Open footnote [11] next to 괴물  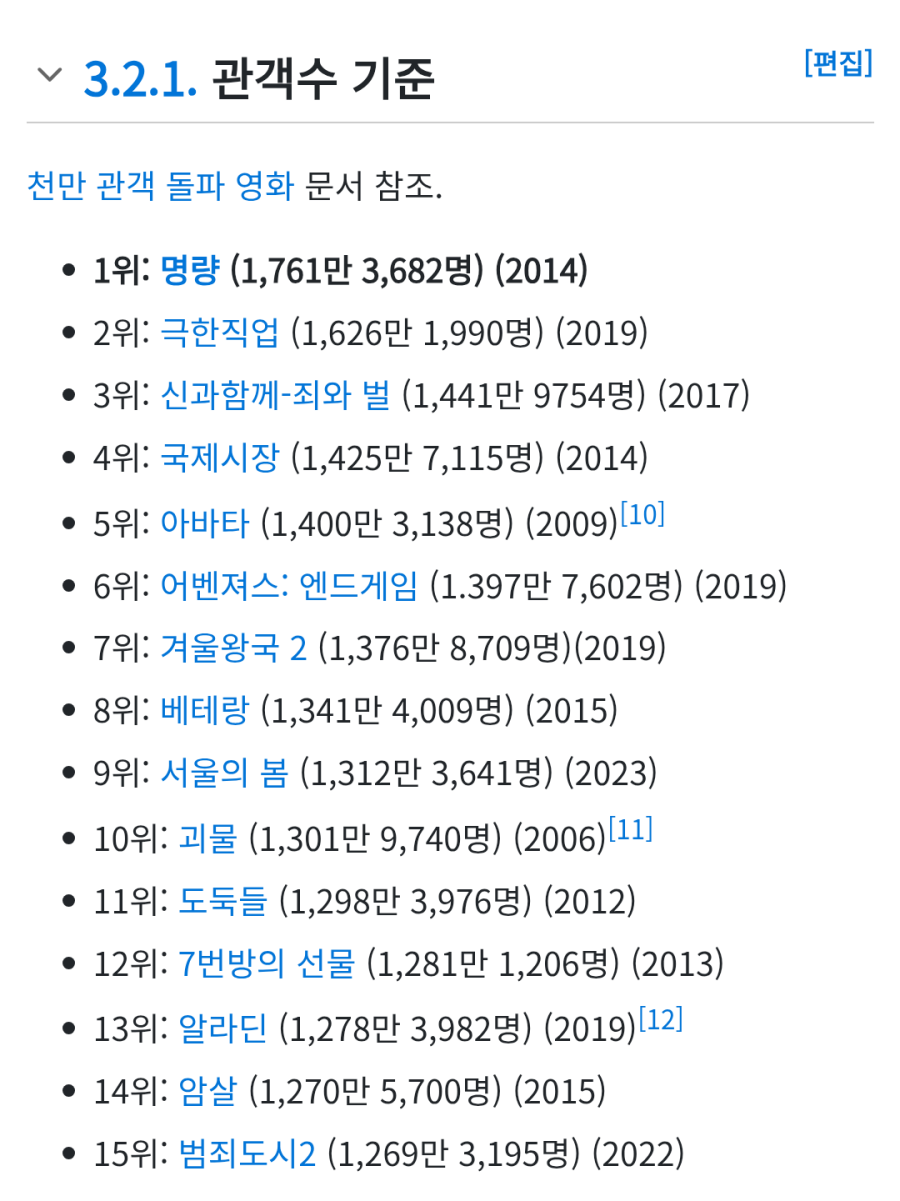[x=630, y=830]
